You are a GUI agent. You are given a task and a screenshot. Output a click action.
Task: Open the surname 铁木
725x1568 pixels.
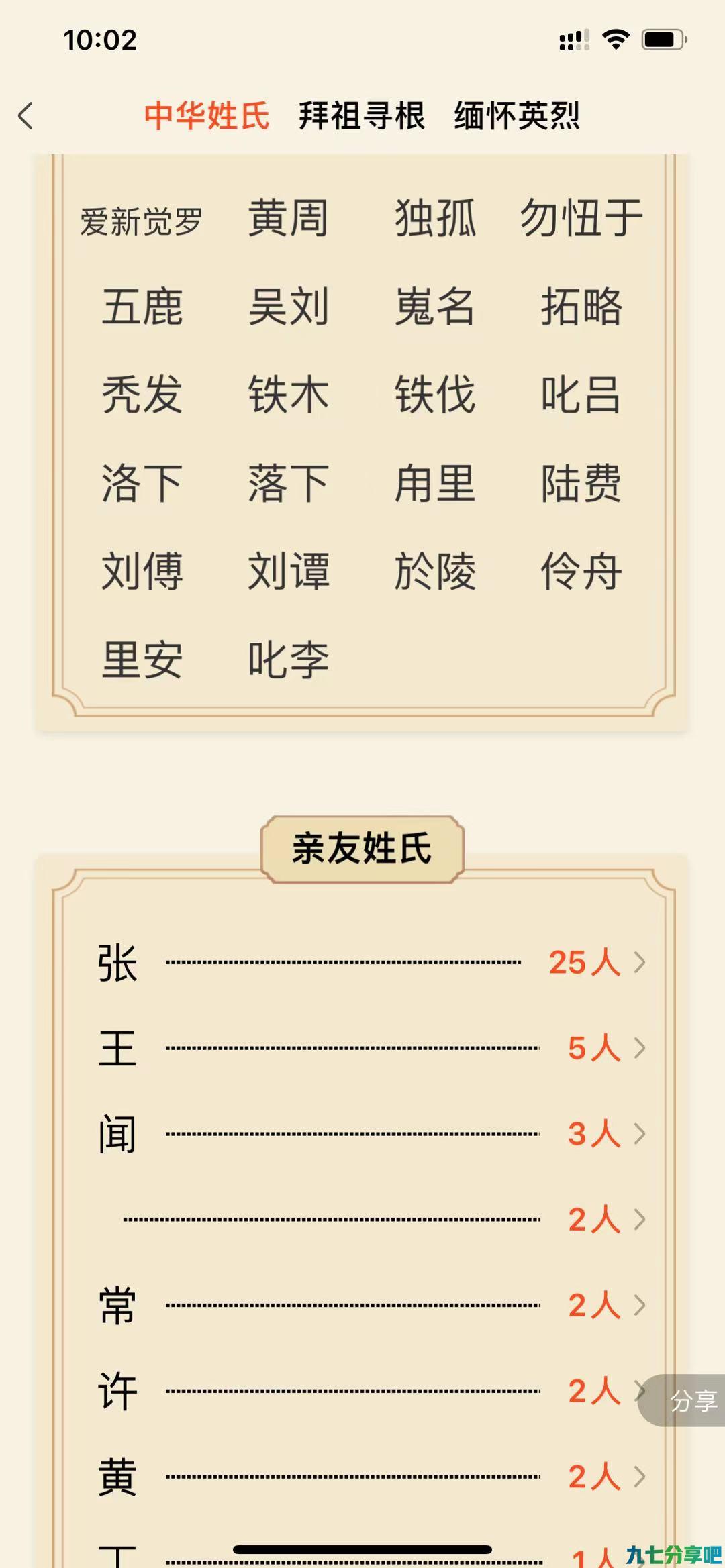click(x=289, y=395)
